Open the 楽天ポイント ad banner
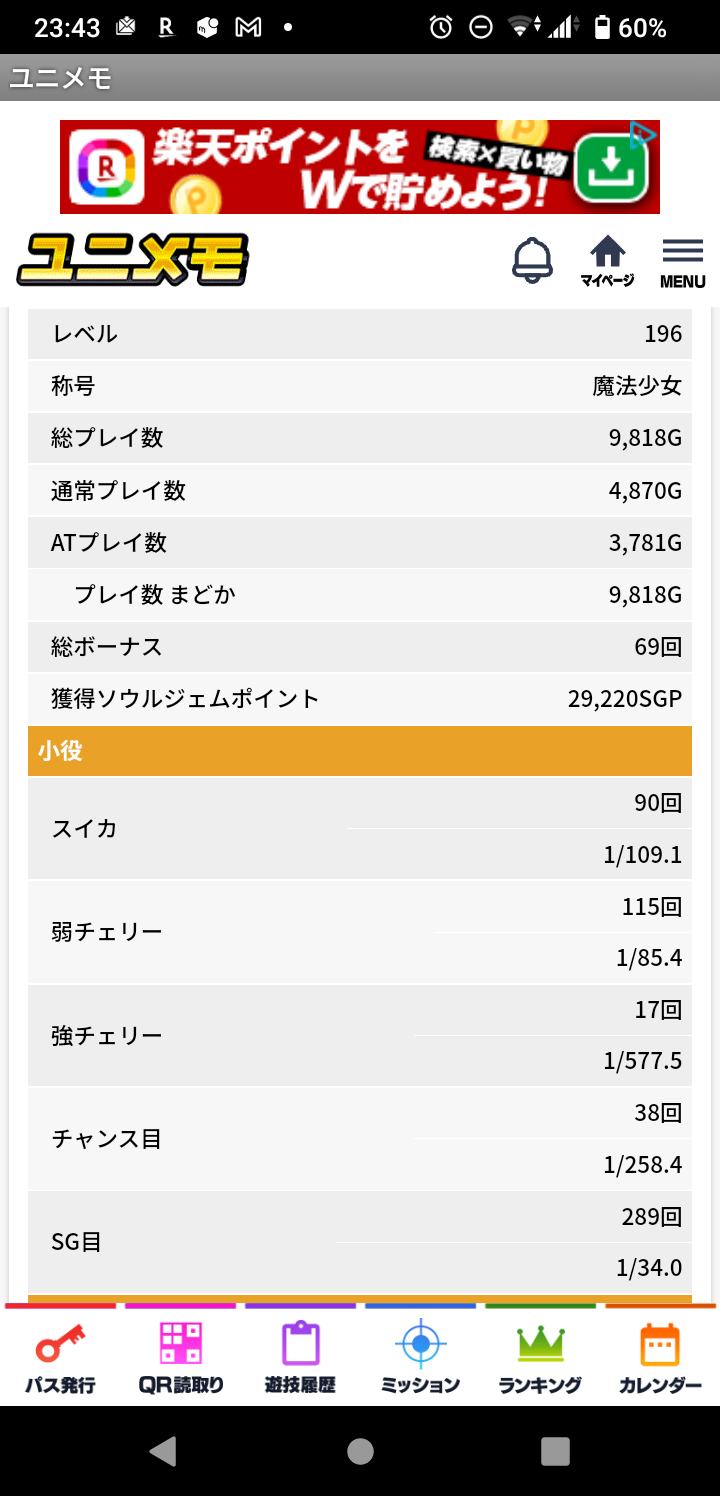720x1496 pixels. 360,167
